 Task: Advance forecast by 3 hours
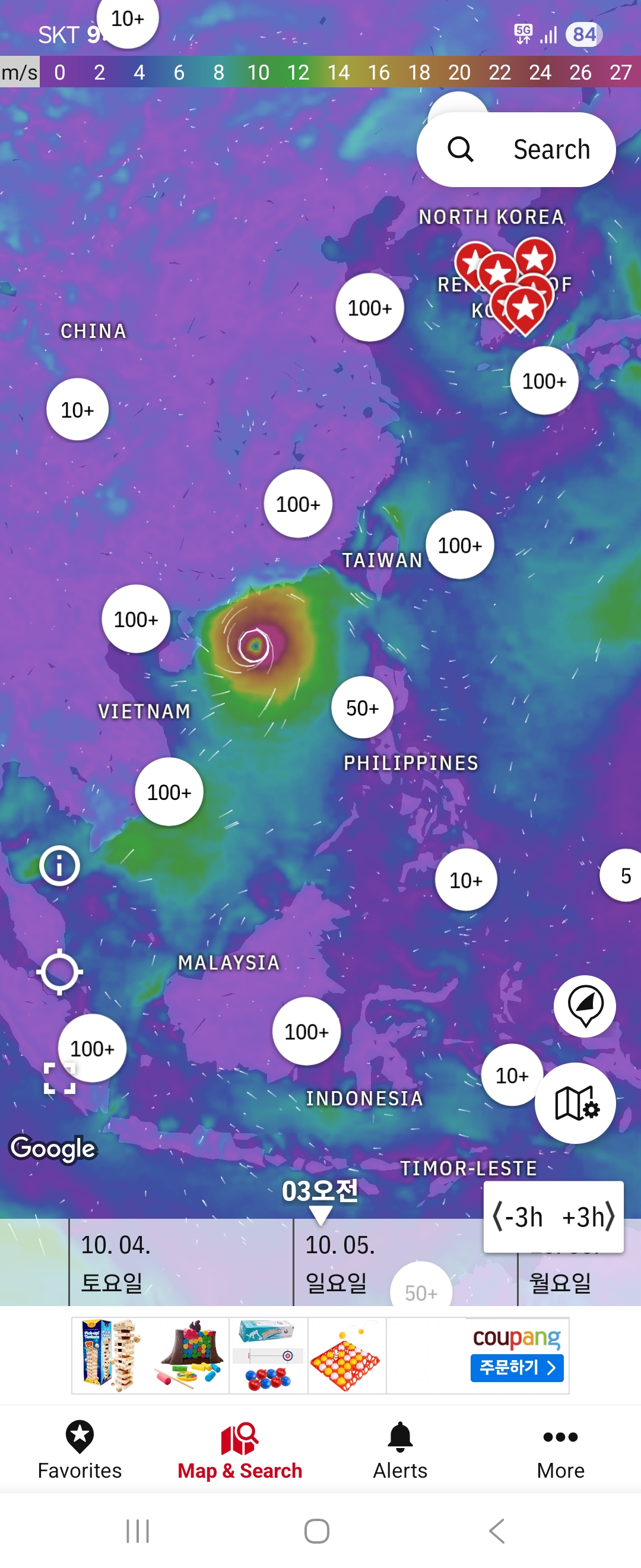(588, 1218)
